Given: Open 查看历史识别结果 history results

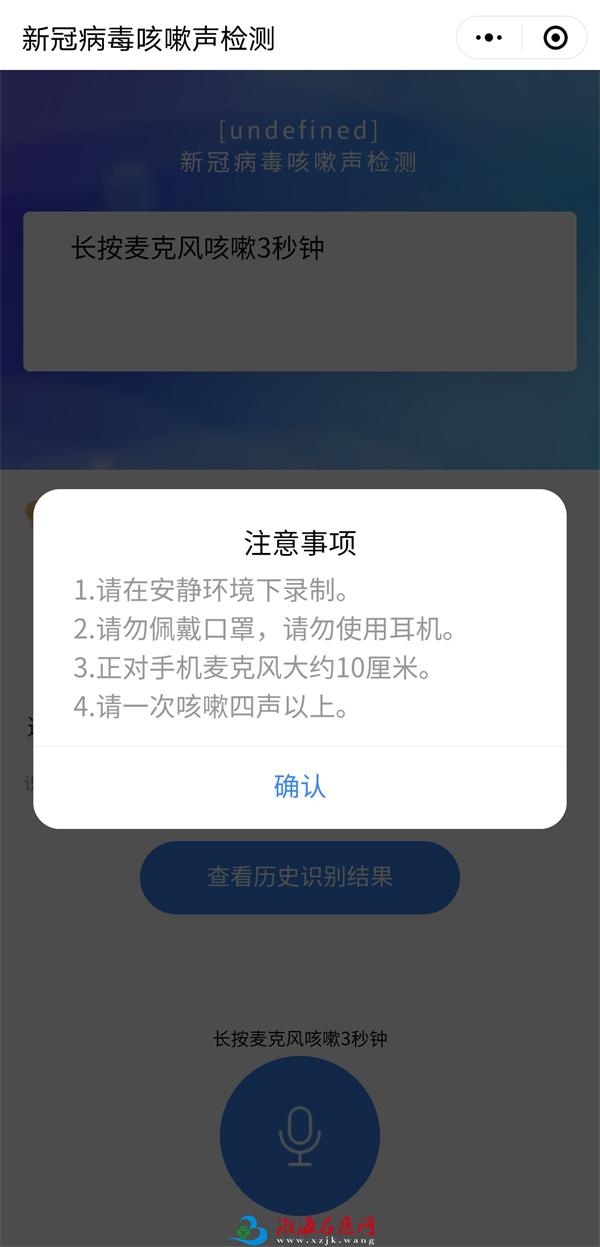Looking at the screenshot, I should [x=300, y=877].
